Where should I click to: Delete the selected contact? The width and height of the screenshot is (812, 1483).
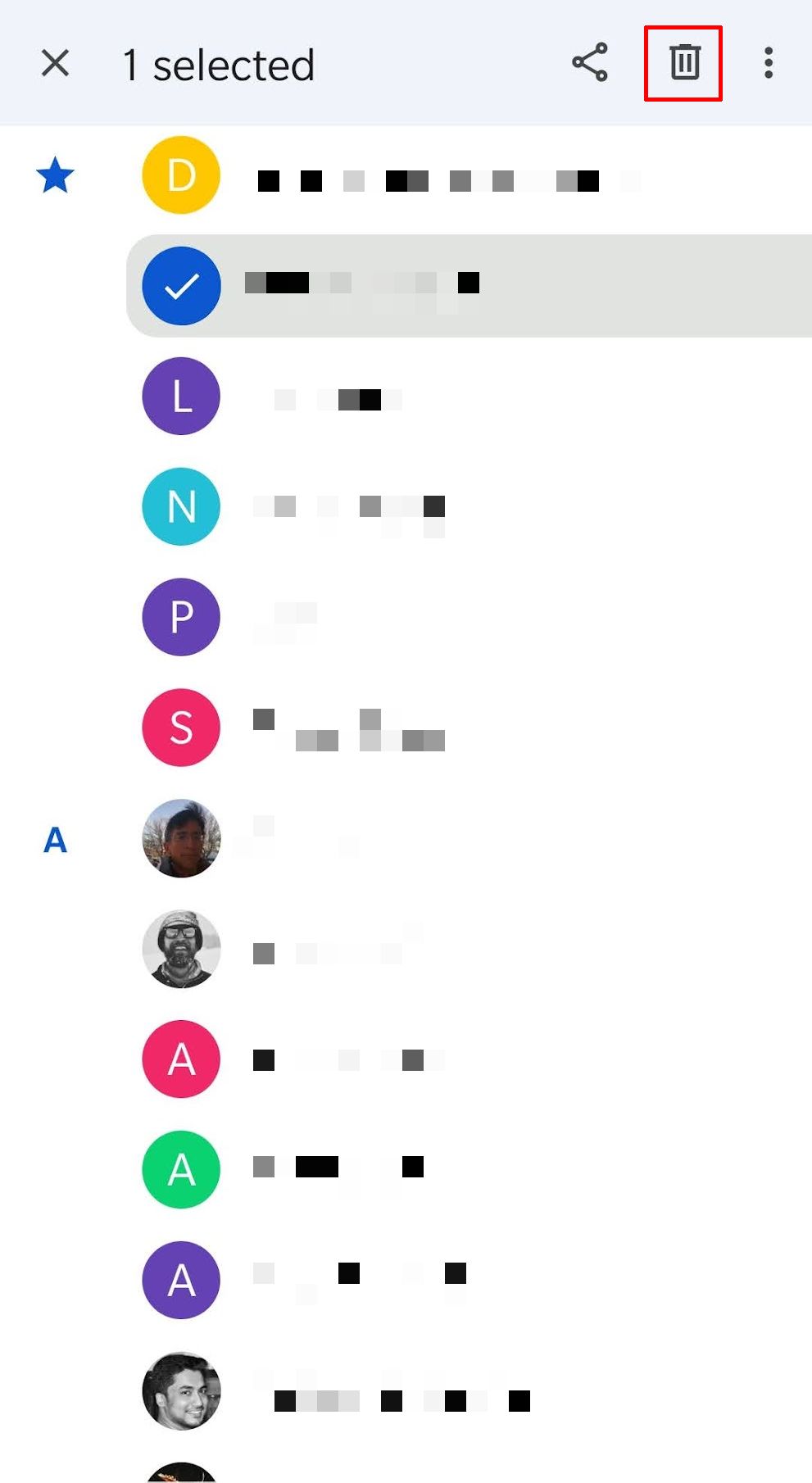[684, 63]
